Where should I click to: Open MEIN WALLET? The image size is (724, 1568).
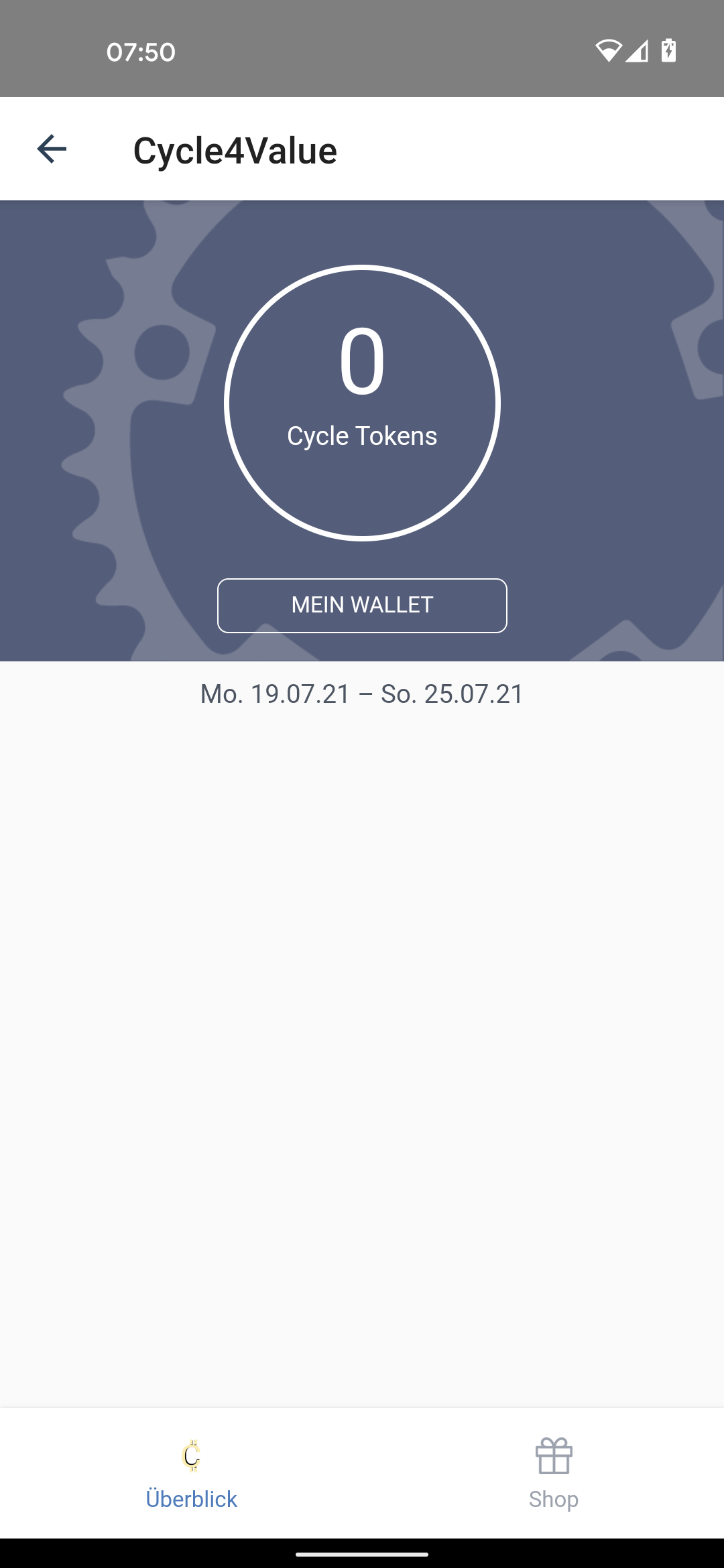point(362,605)
